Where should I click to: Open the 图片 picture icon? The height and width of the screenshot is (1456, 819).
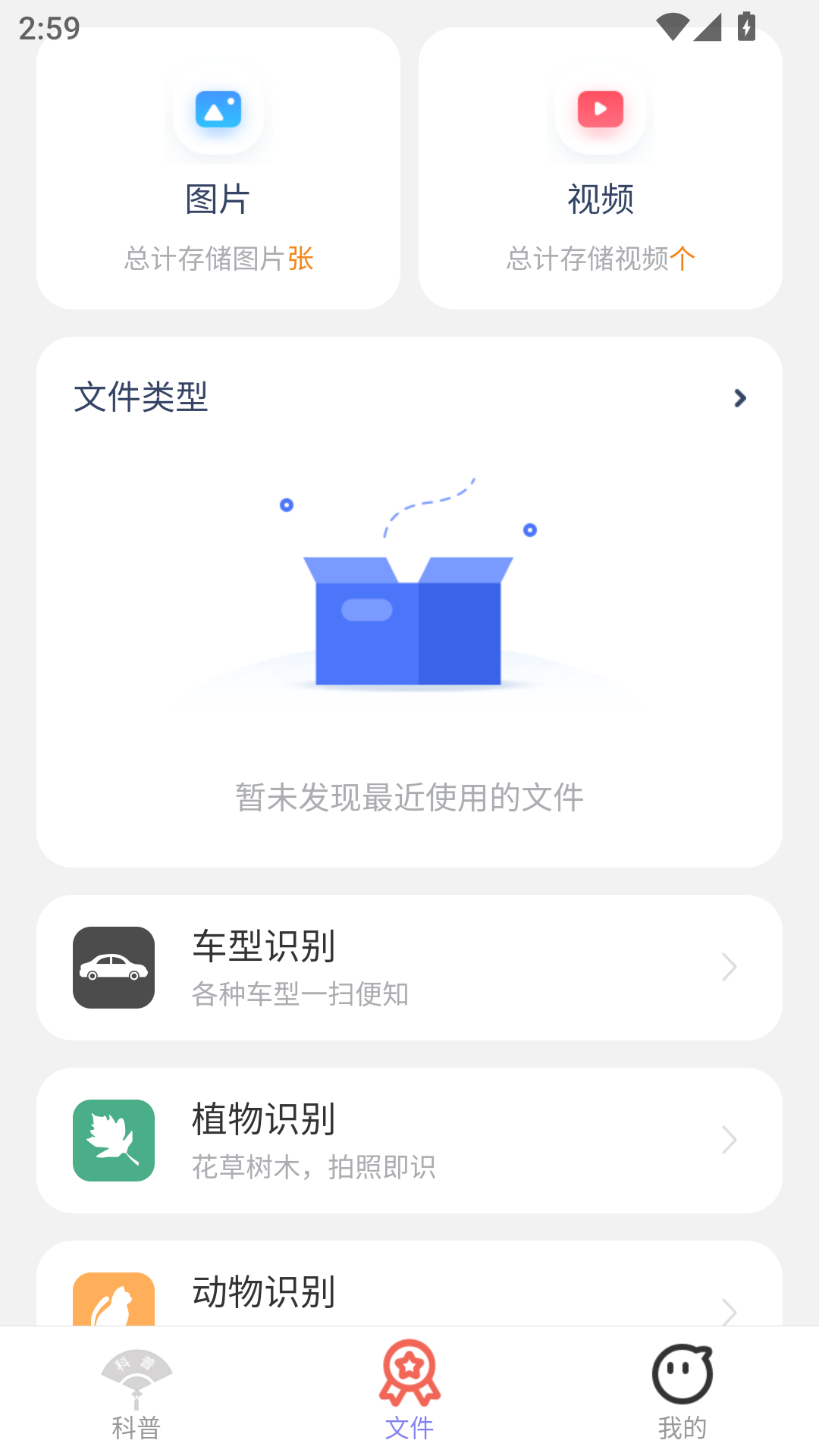pos(218,110)
